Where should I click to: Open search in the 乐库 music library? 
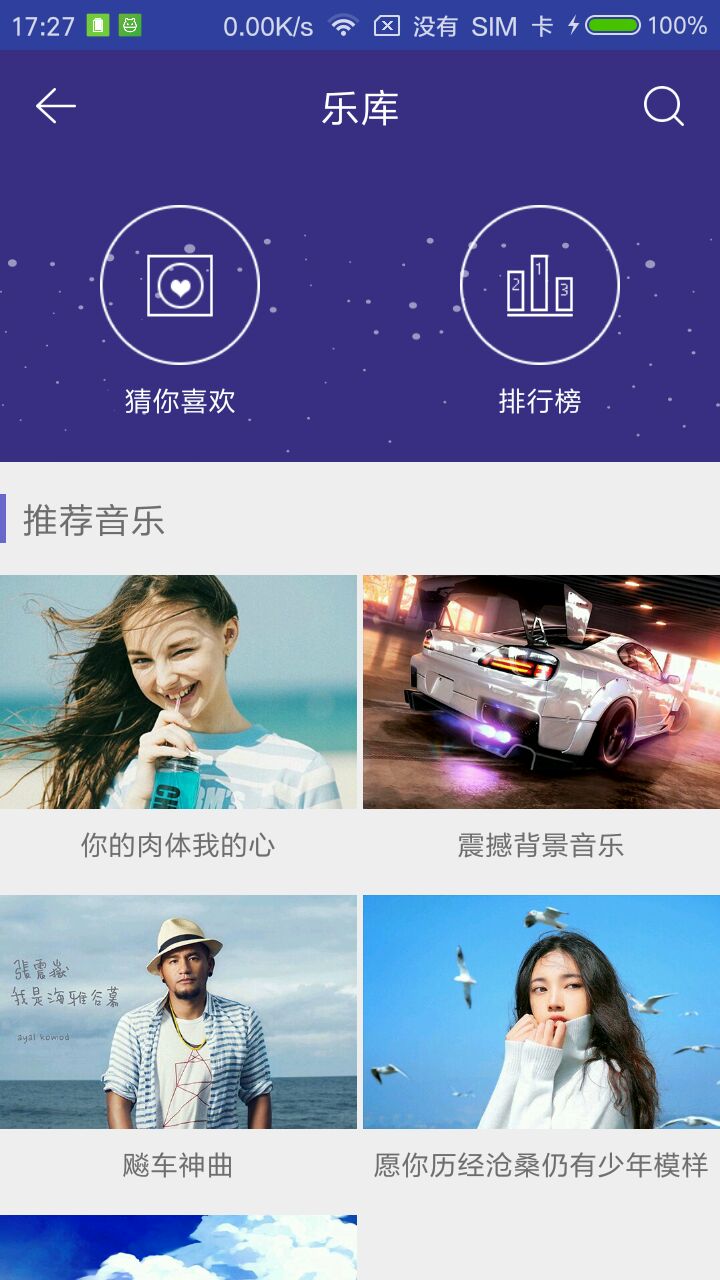[663, 106]
